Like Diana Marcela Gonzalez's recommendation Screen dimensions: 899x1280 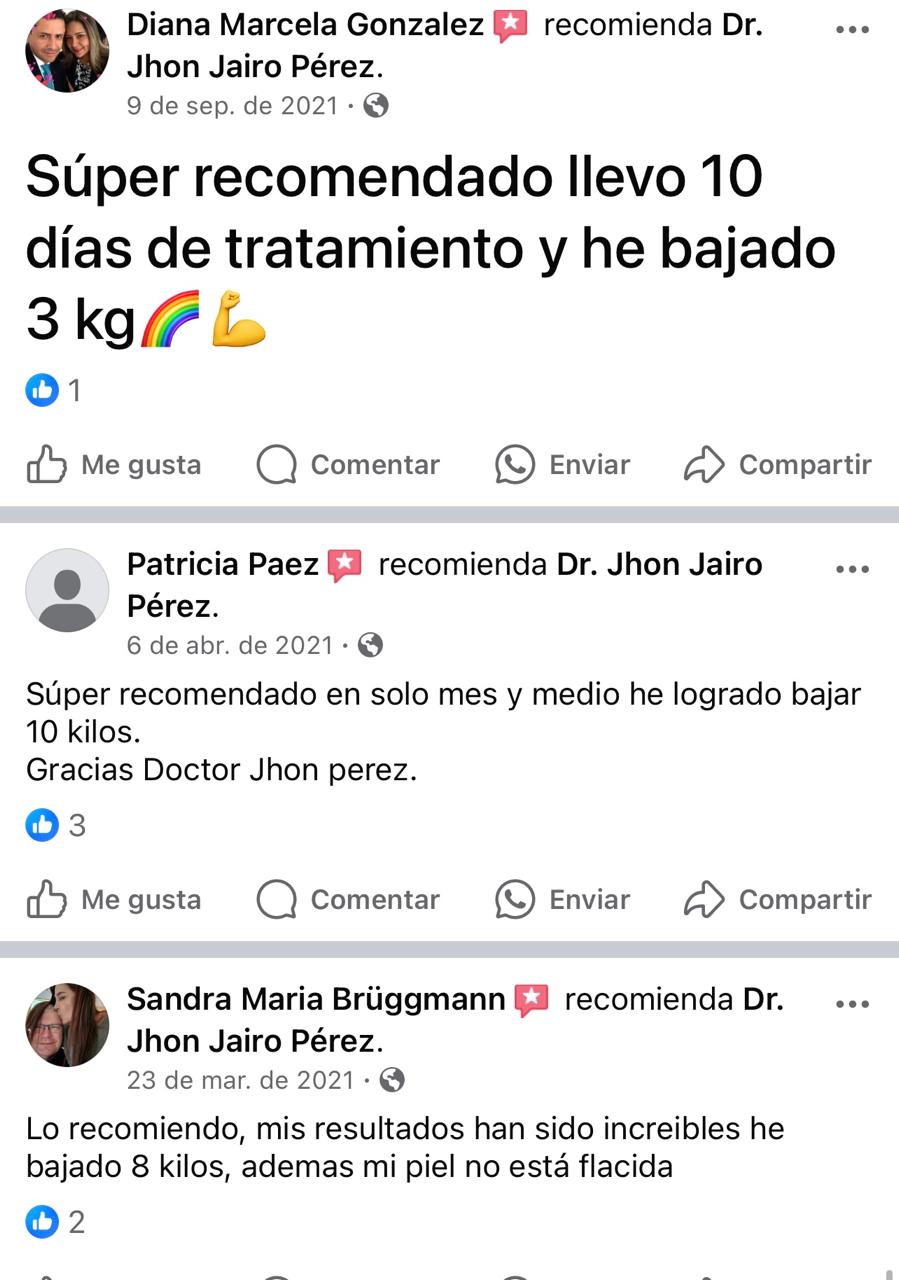pos(114,465)
